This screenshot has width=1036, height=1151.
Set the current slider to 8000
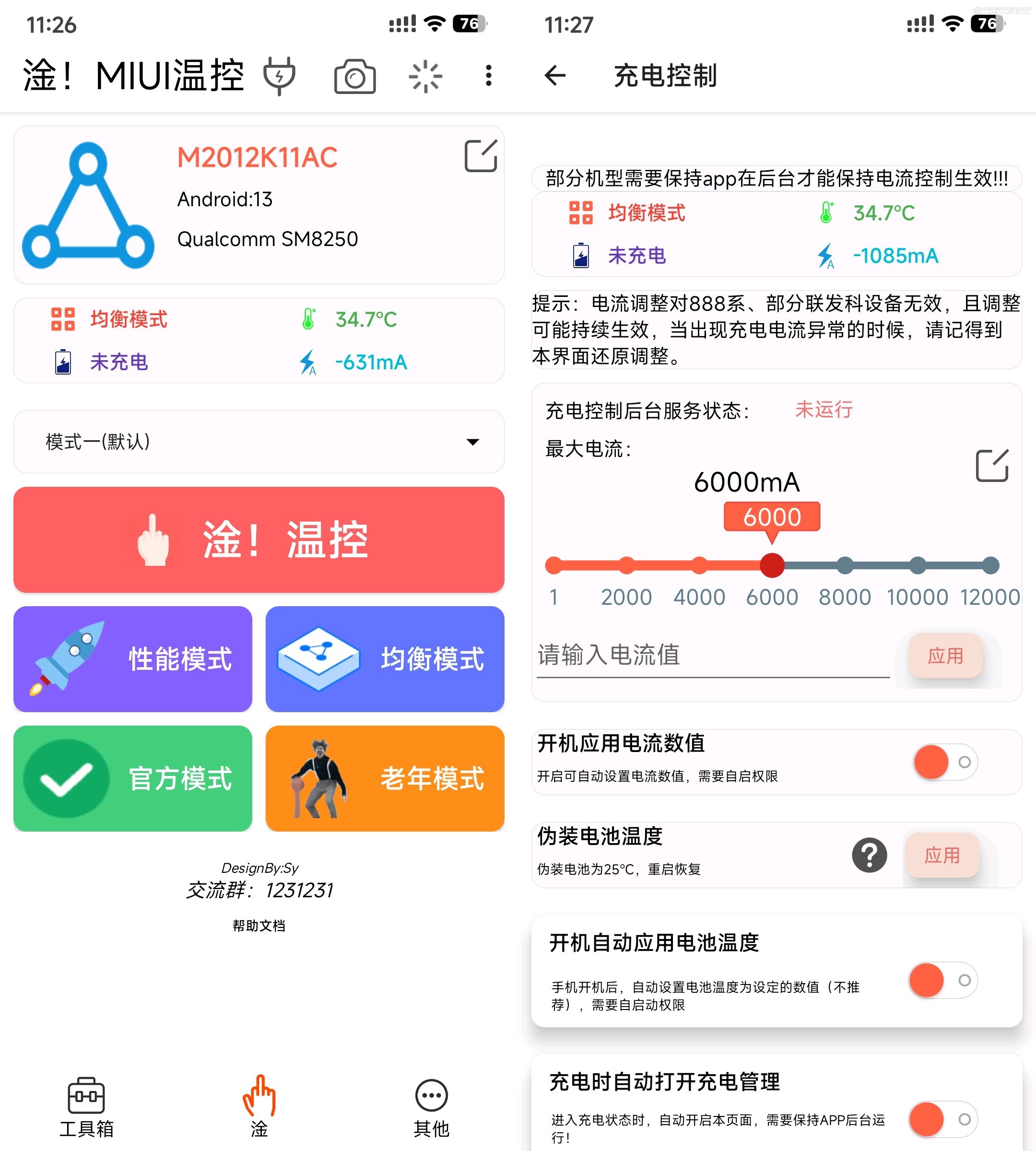[845, 565]
